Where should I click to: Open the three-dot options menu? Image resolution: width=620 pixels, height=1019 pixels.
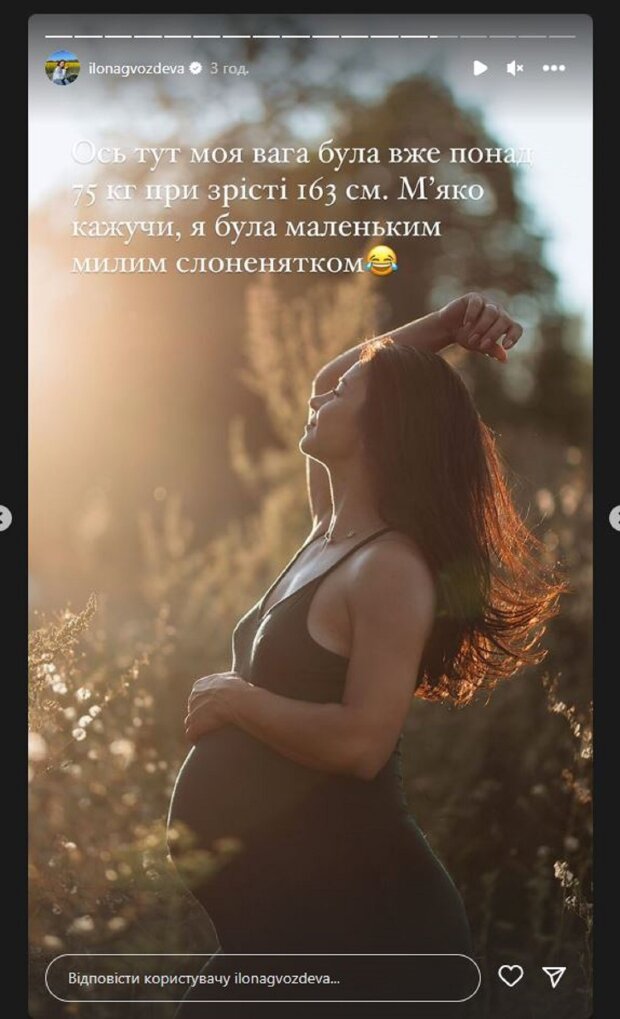tap(554, 68)
